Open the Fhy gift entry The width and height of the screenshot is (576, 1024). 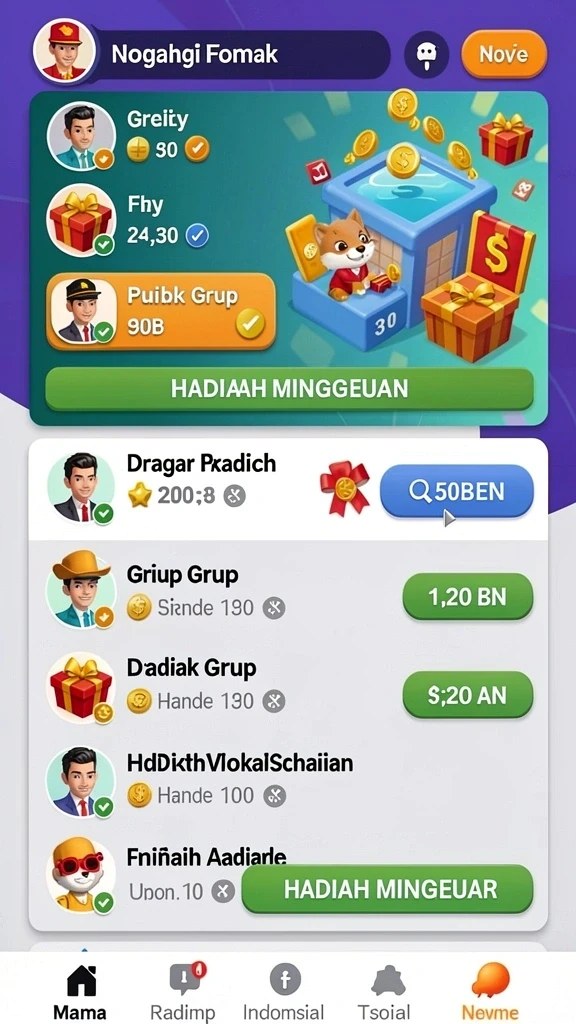coord(129,221)
